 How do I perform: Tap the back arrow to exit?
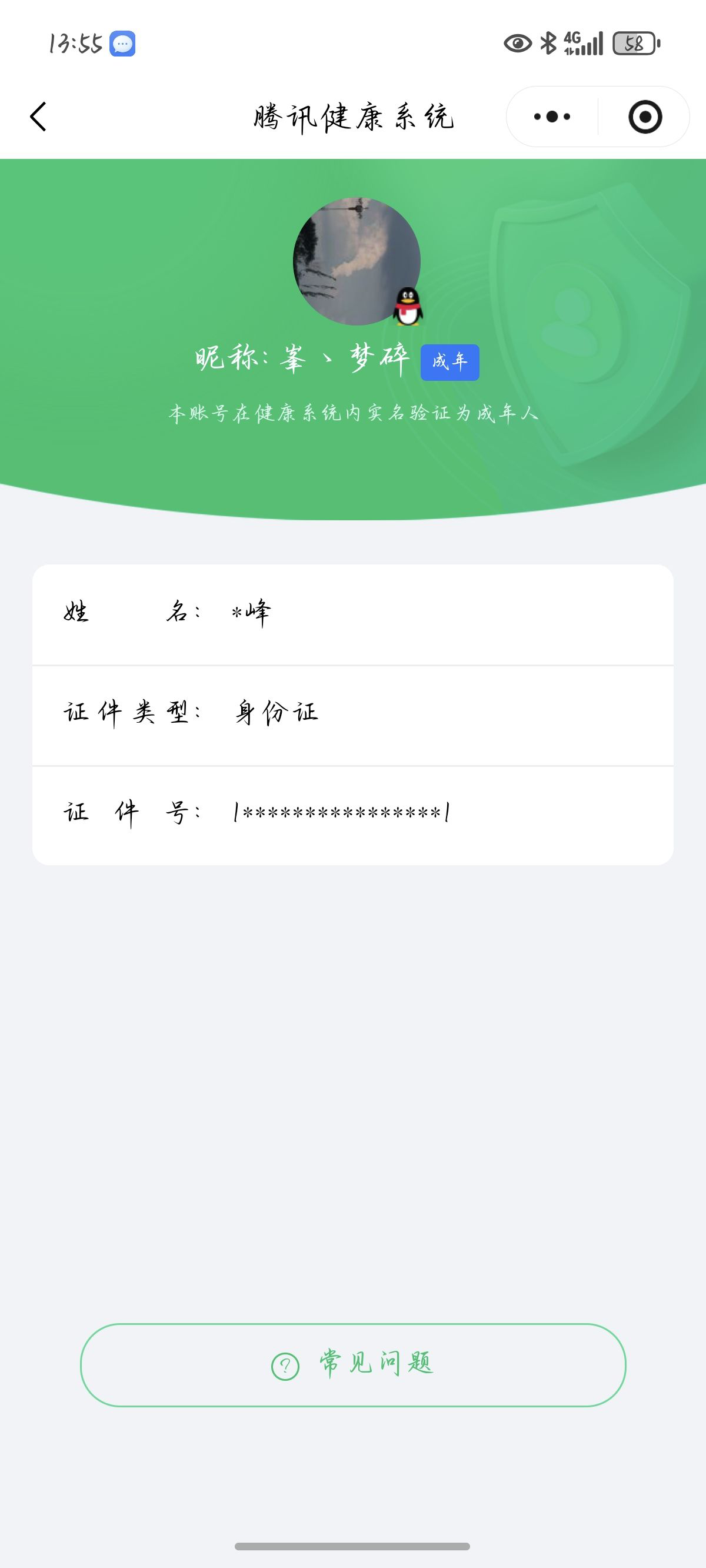click(x=38, y=118)
